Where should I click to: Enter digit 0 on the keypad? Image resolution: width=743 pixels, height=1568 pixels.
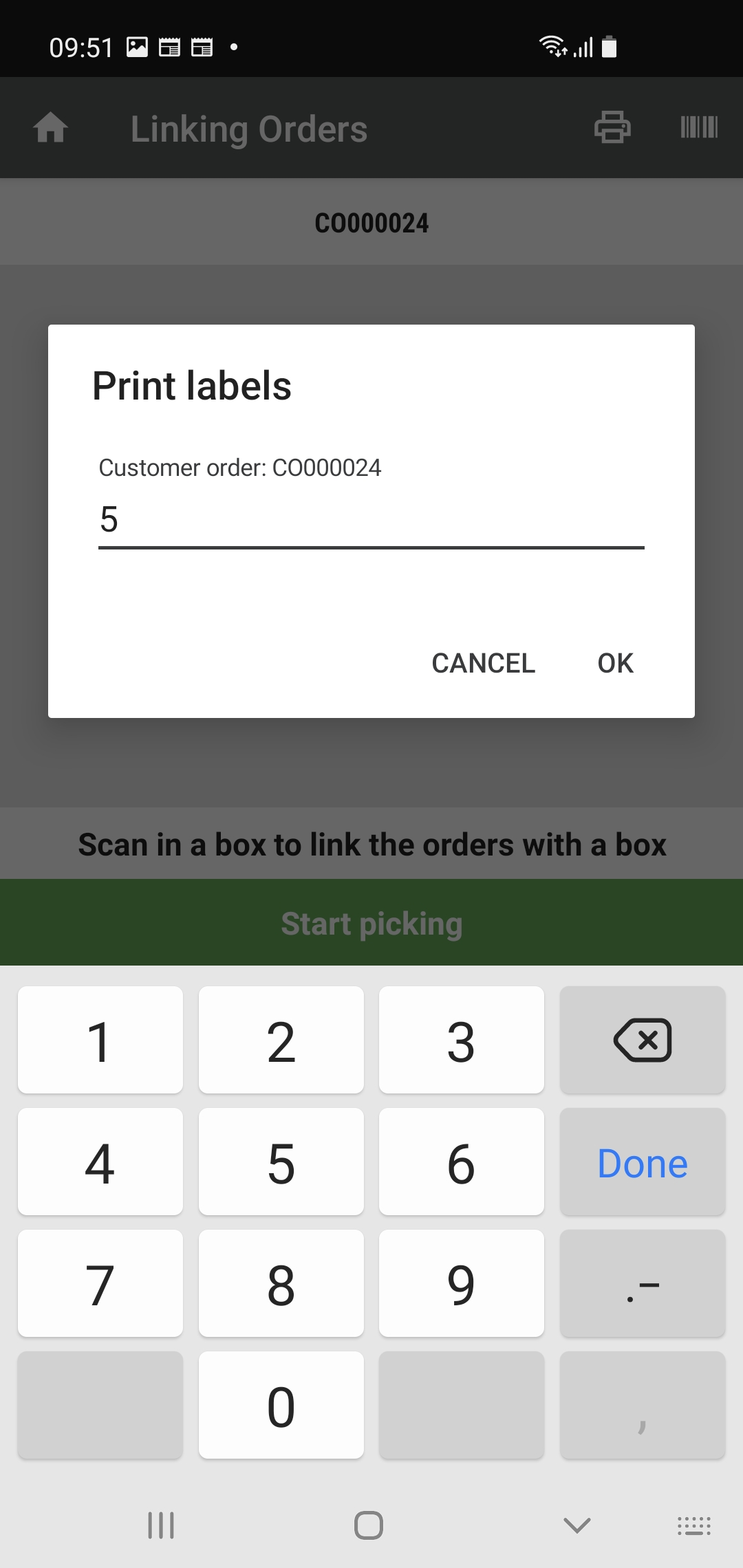[x=281, y=1406]
